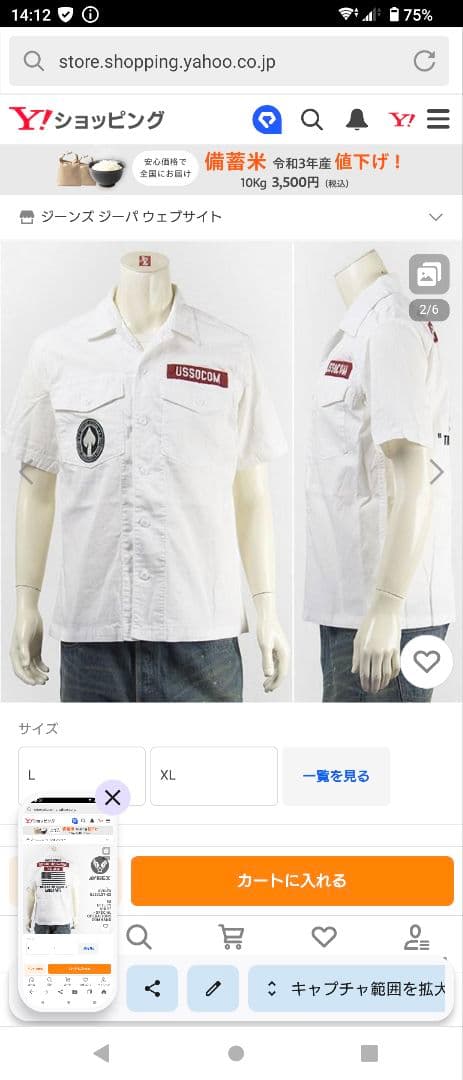
Task: Expand the ジーンズ ジーパ ウェブサイト store row
Action: point(232,217)
